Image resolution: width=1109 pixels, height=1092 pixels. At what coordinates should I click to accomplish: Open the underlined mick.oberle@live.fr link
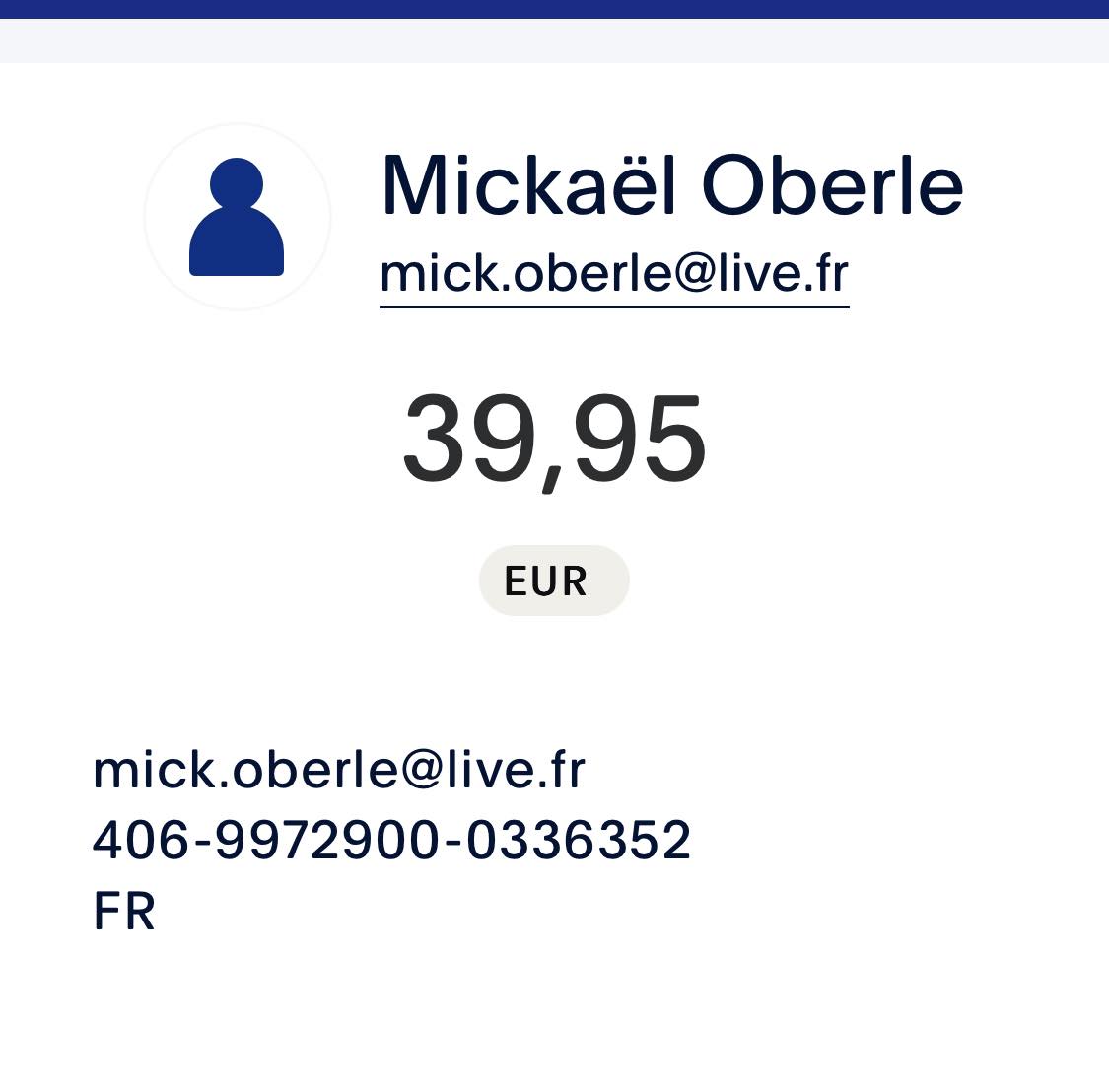click(613, 274)
